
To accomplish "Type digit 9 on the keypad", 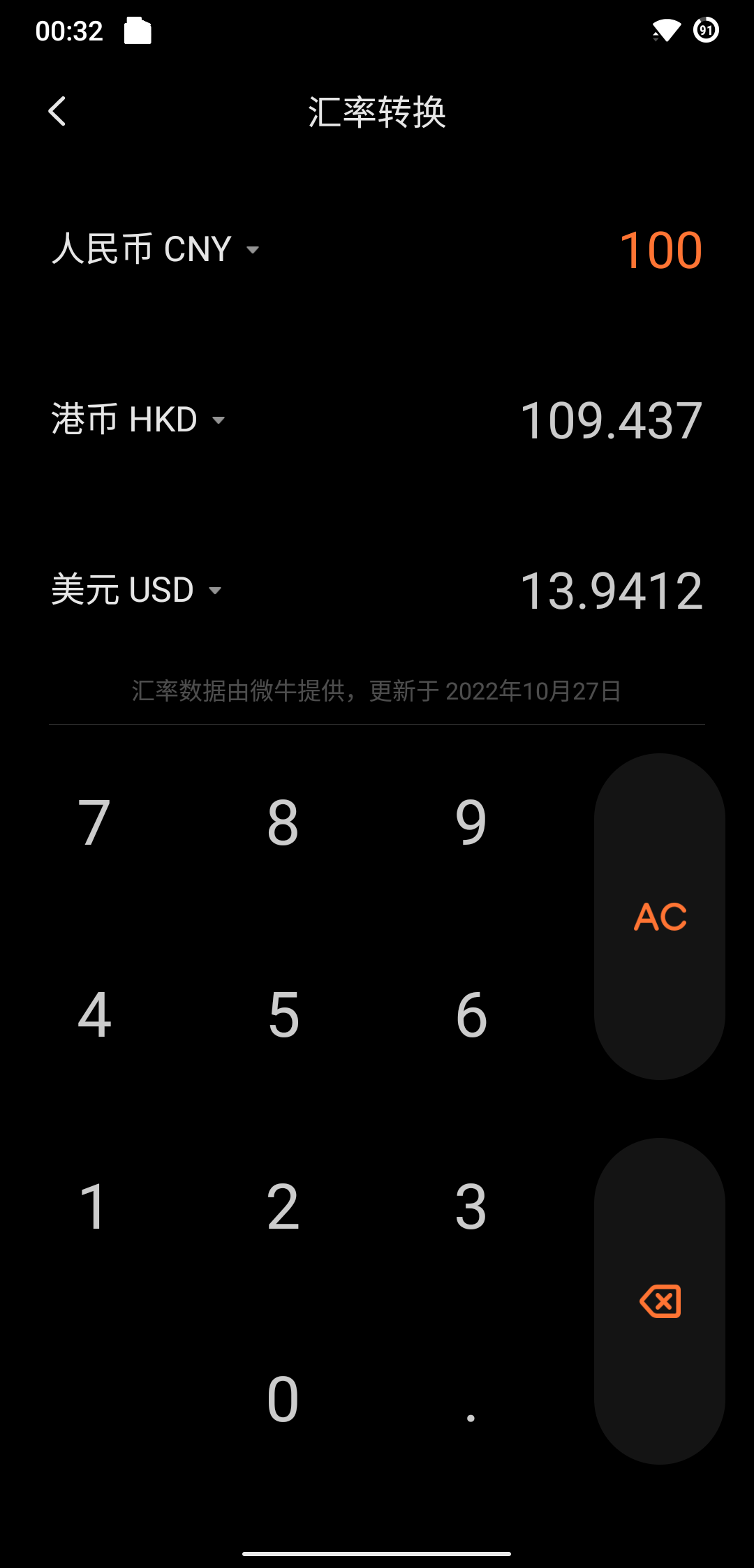I will click(x=471, y=822).
